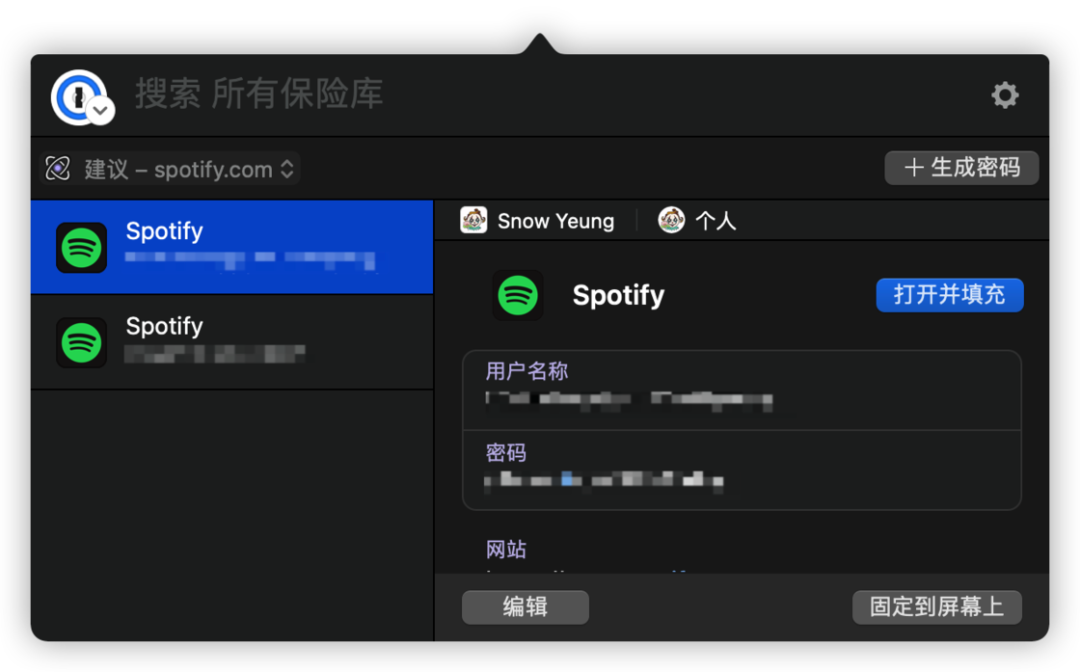The width and height of the screenshot is (1080, 672).
Task: Open the 1Password vault switcher icon
Action: [82, 98]
